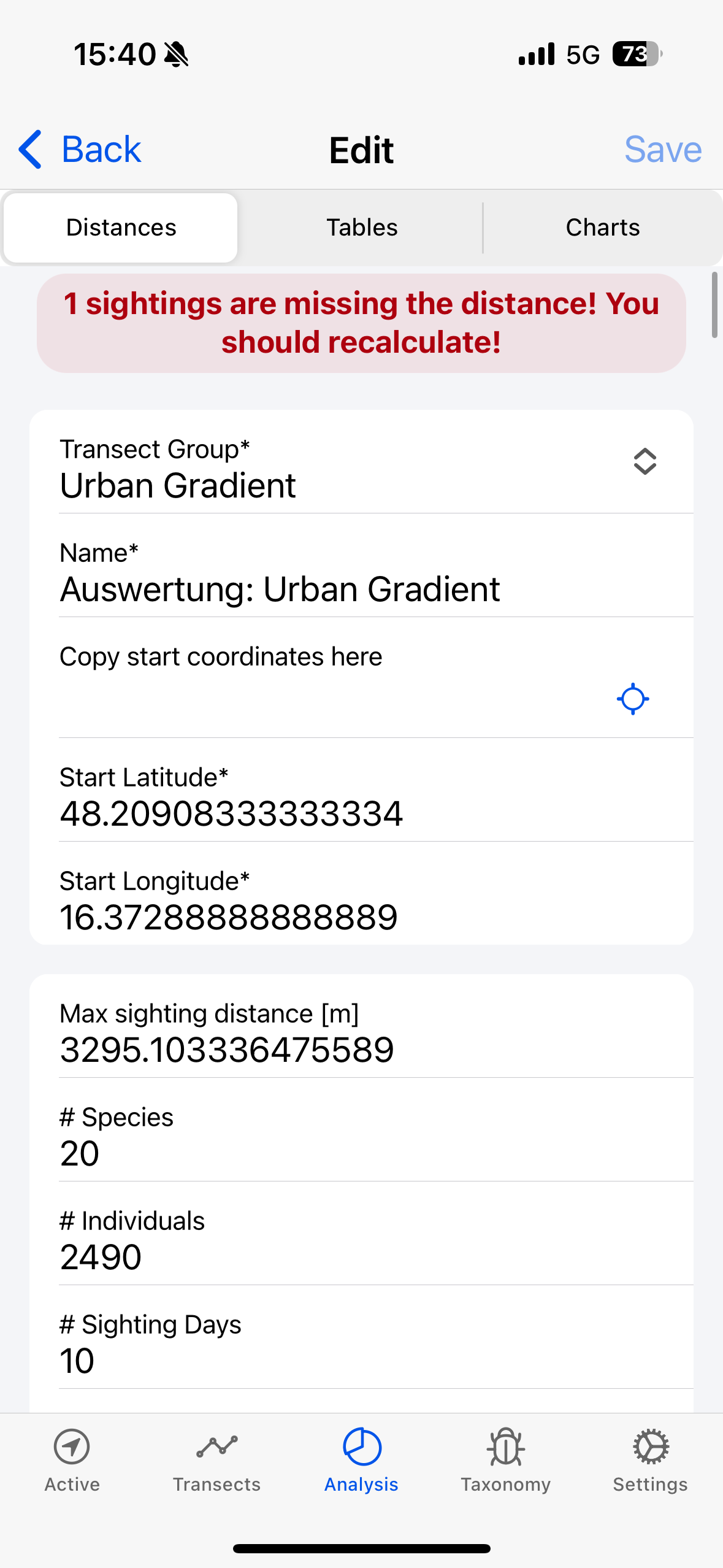Select the Analysis tab

[x=362, y=1461]
